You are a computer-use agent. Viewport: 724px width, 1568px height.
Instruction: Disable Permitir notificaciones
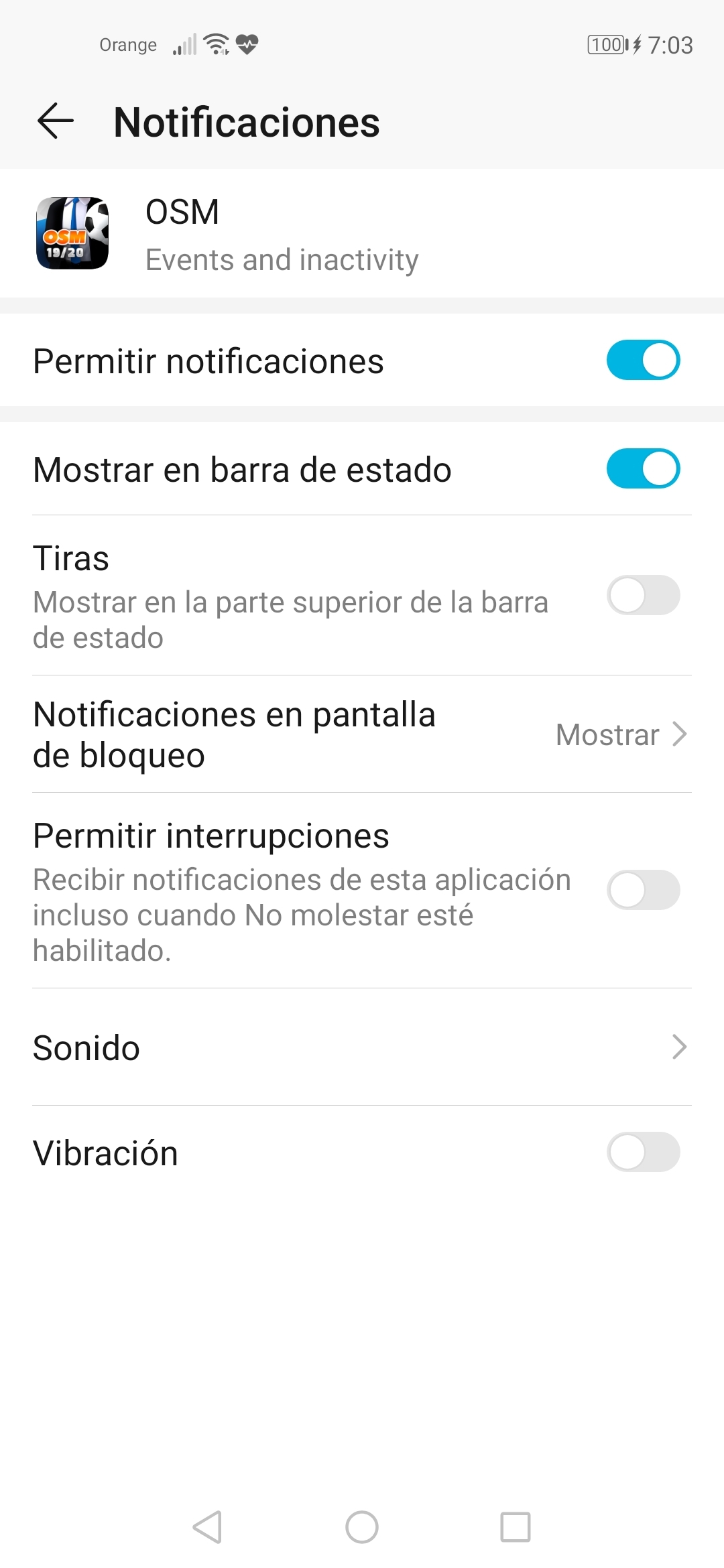643,360
